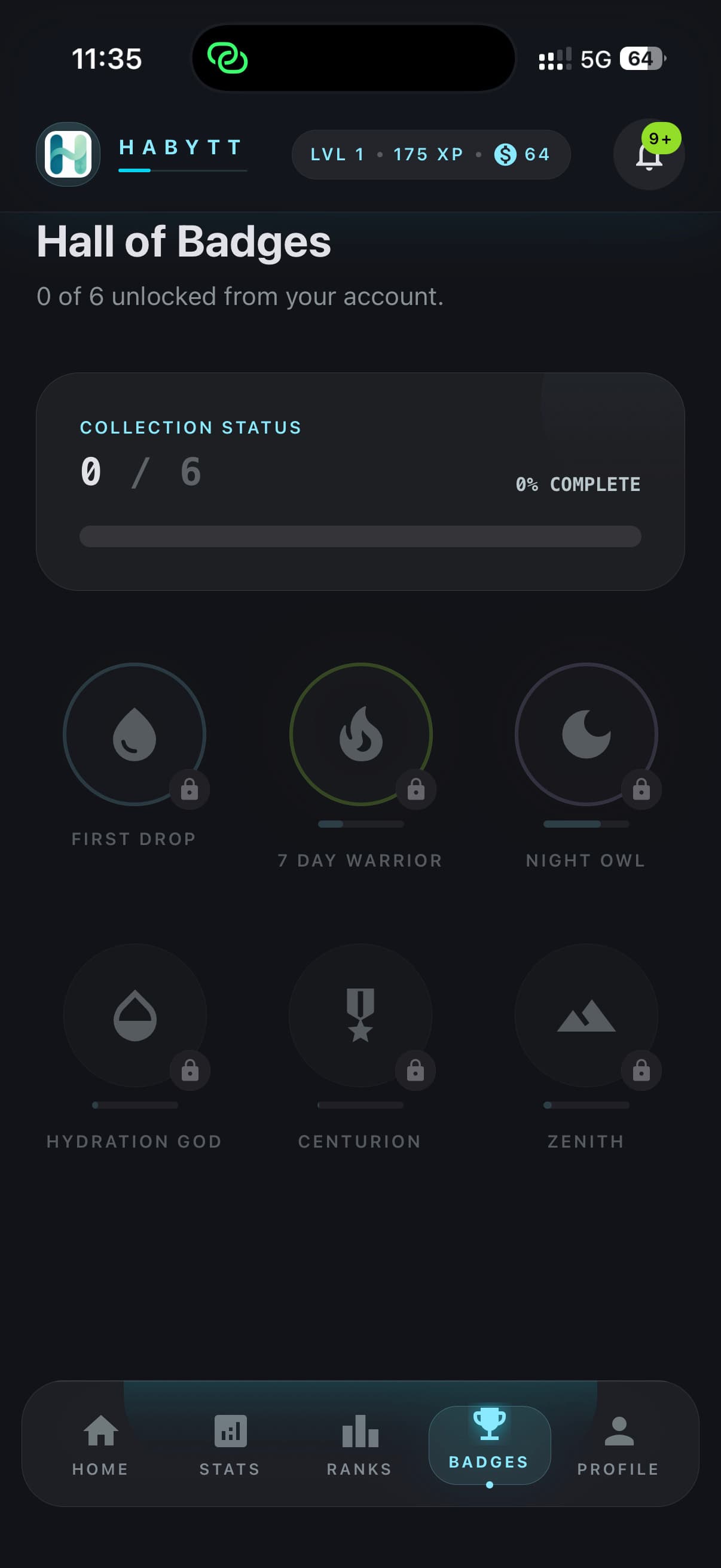Open the Ranks tab
This screenshot has height=1568, width=721.
(x=359, y=1444)
